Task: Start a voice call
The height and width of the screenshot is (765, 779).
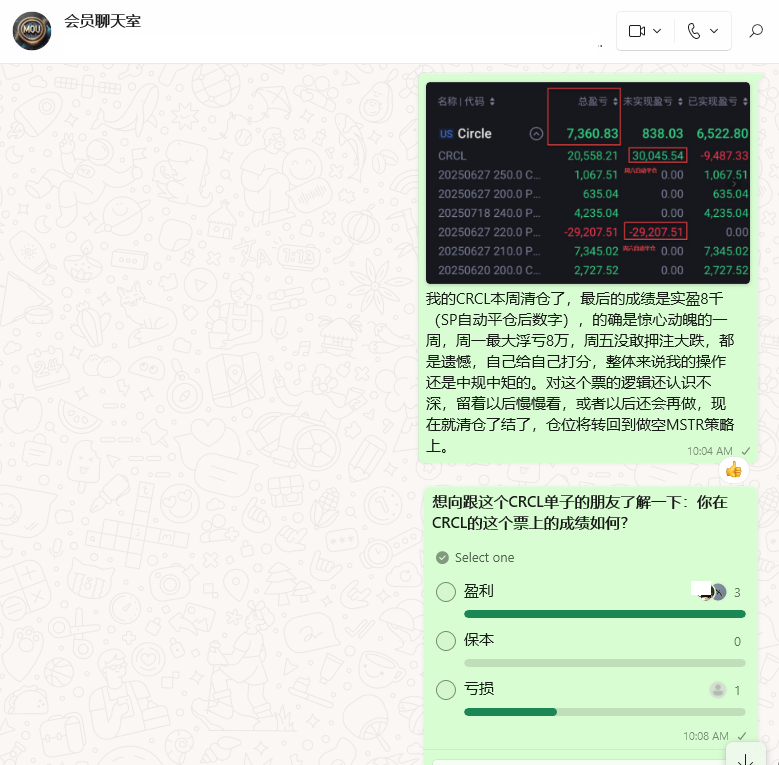Action: click(694, 31)
